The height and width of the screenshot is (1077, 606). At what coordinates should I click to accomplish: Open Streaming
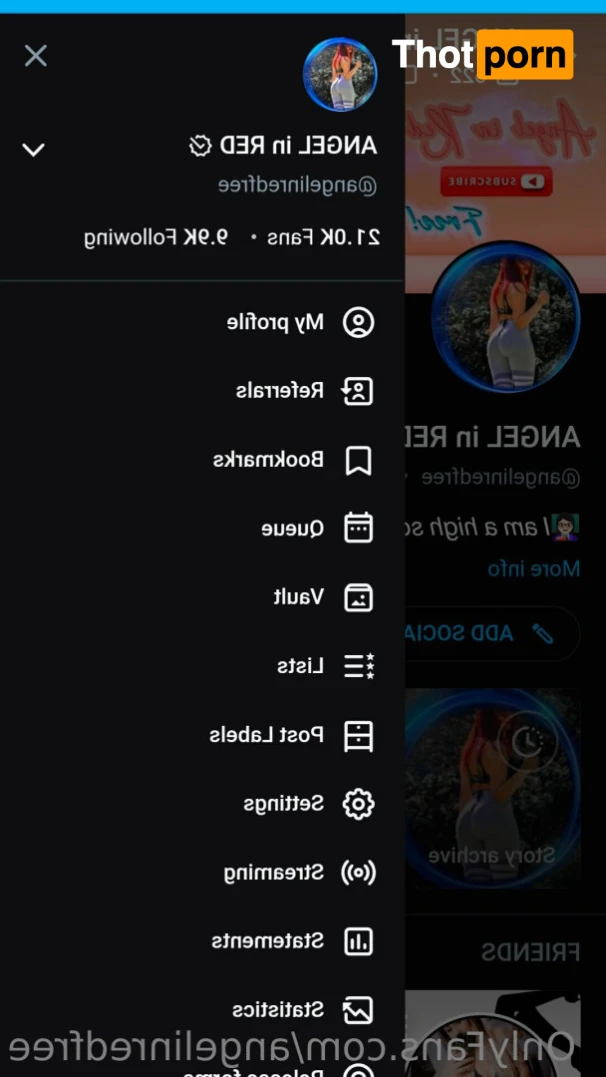tap(298, 872)
